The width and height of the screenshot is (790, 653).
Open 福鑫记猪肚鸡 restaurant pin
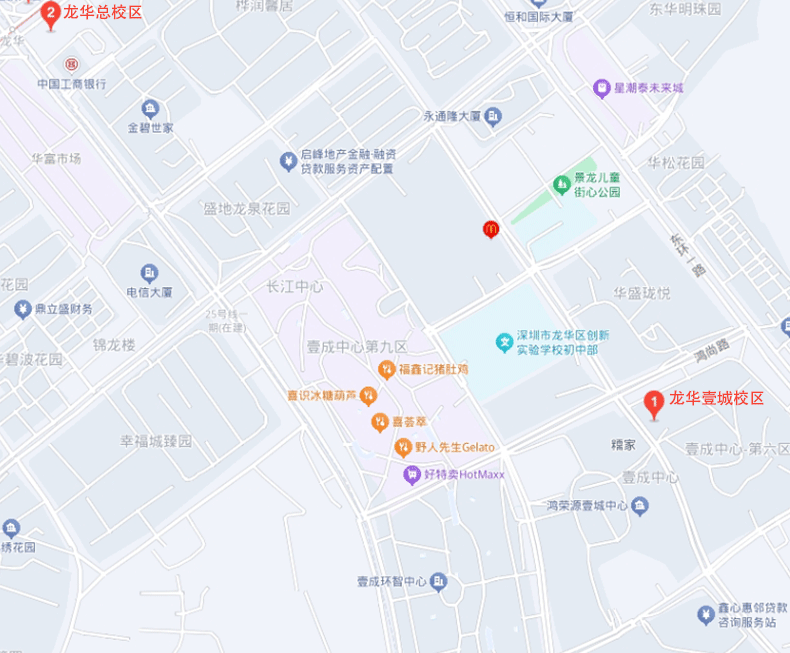click(x=387, y=369)
